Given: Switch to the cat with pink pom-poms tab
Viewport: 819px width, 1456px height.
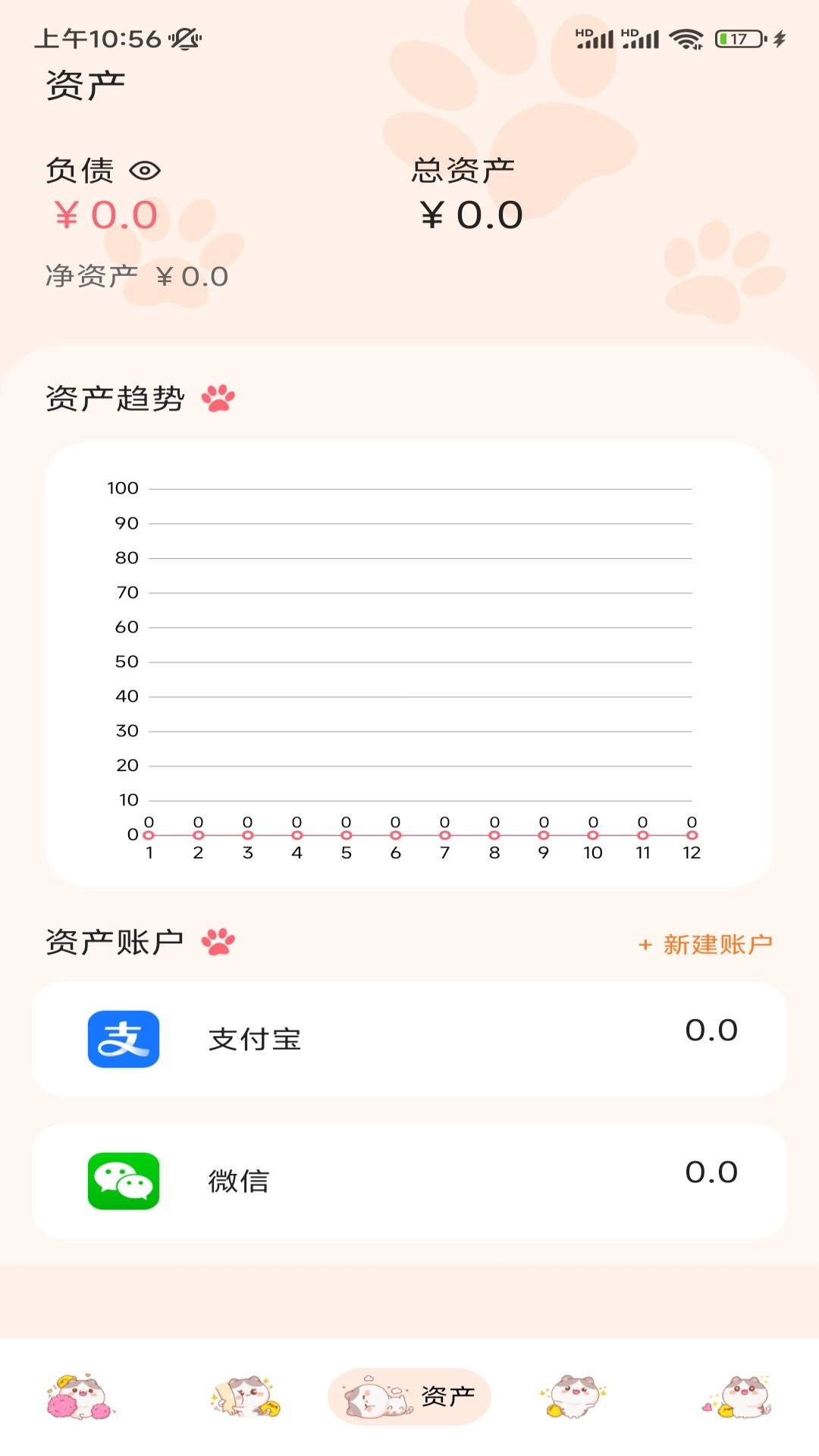Looking at the screenshot, I should 80,1396.
